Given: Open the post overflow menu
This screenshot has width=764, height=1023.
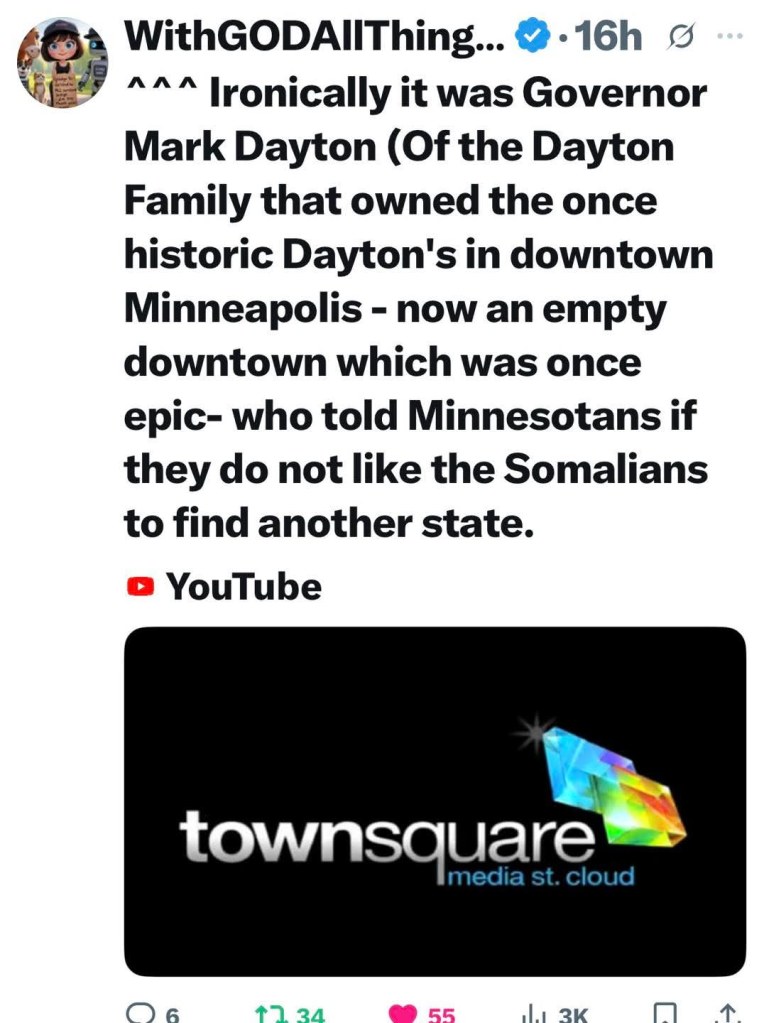Looking at the screenshot, I should coord(731,37).
